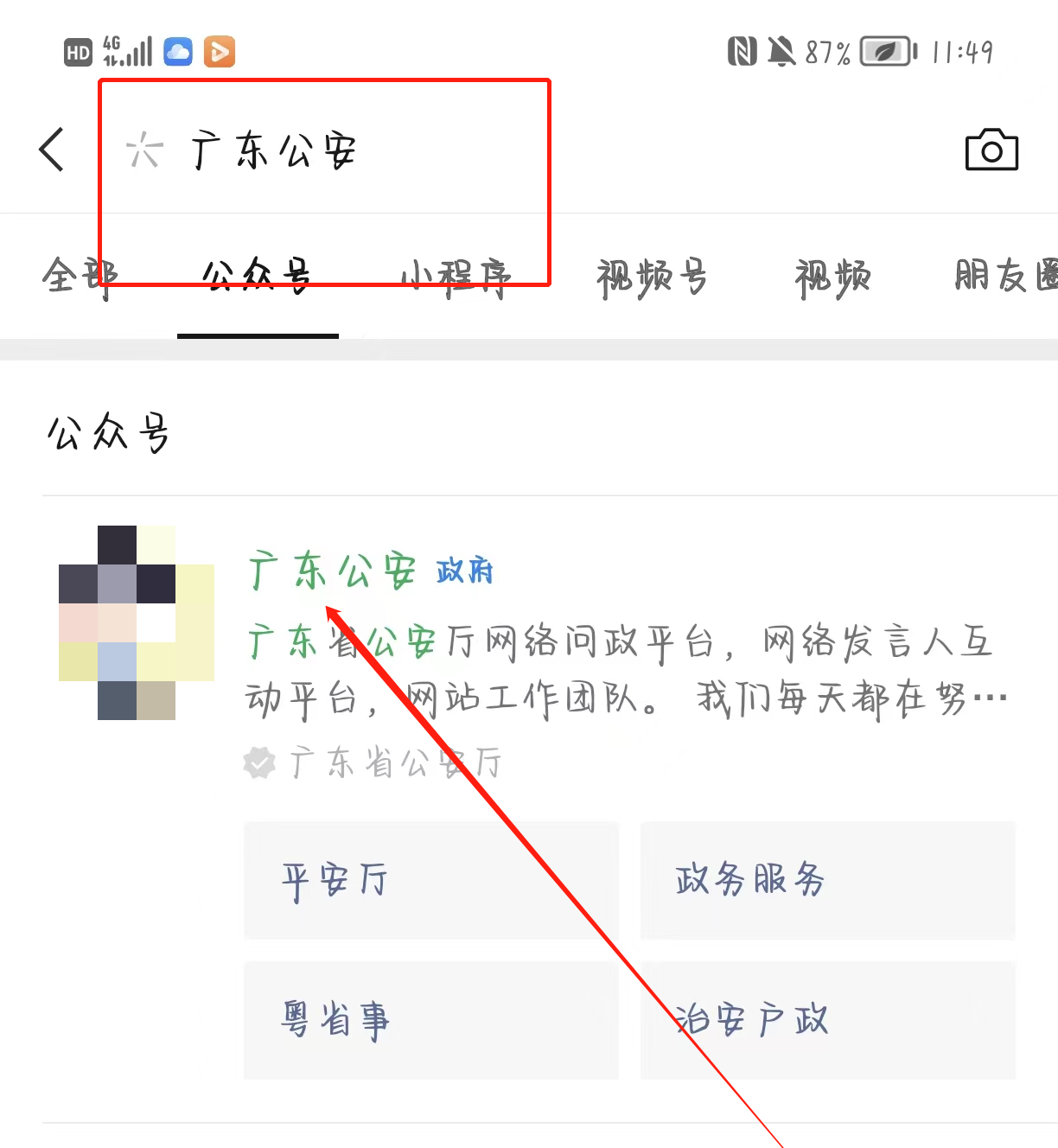Select the 粤省事 shortcut
The width and height of the screenshot is (1058, 1148).
(430, 1020)
